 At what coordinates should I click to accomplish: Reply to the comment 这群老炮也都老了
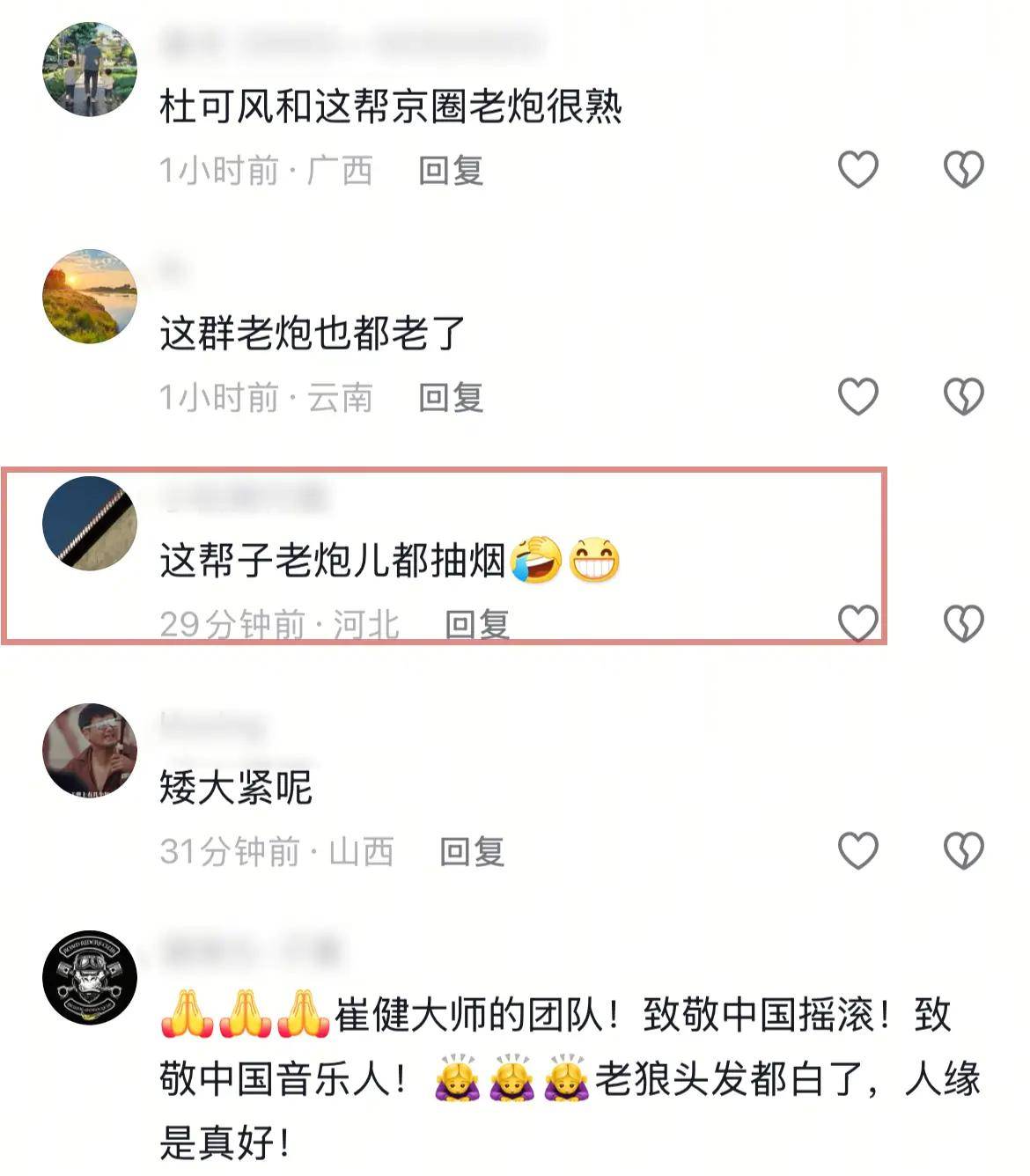pos(451,397)
